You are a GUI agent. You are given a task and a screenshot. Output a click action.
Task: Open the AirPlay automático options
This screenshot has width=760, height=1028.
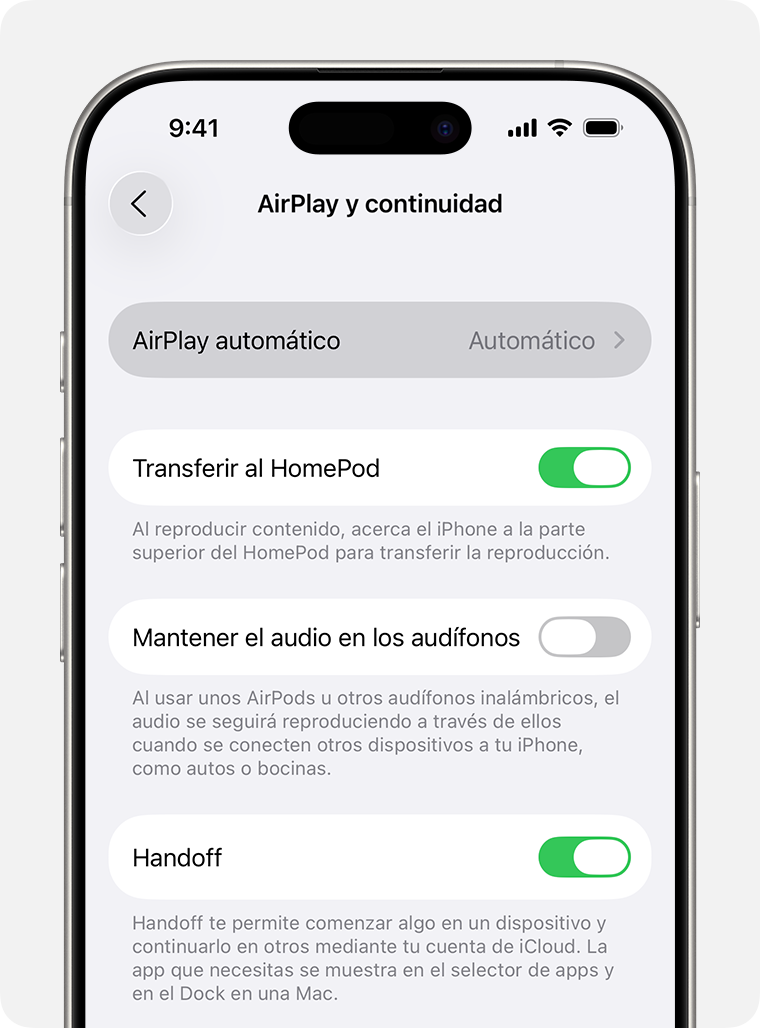tap(380, 340)
